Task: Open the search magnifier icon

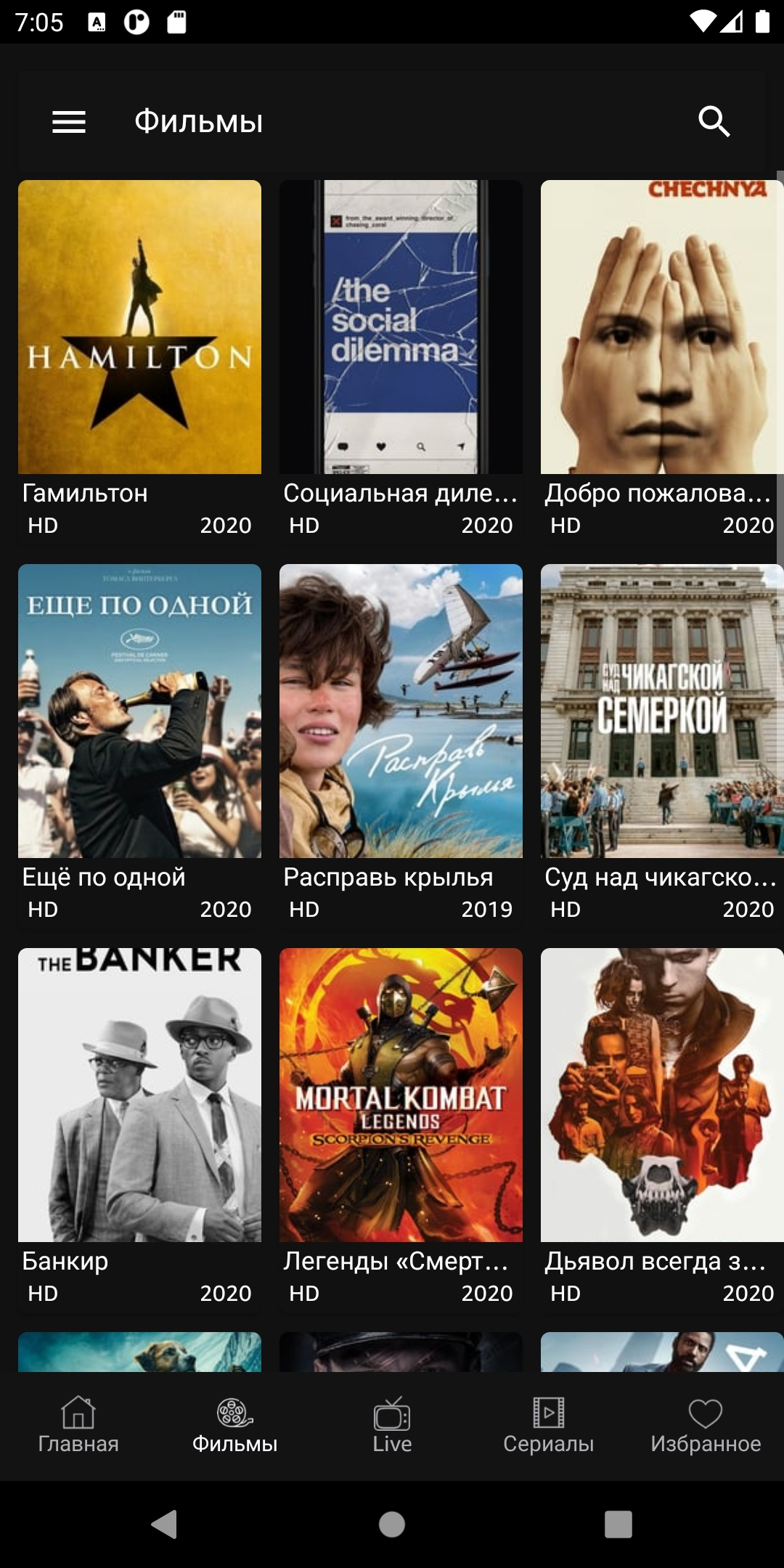Action: coord(714,121)
